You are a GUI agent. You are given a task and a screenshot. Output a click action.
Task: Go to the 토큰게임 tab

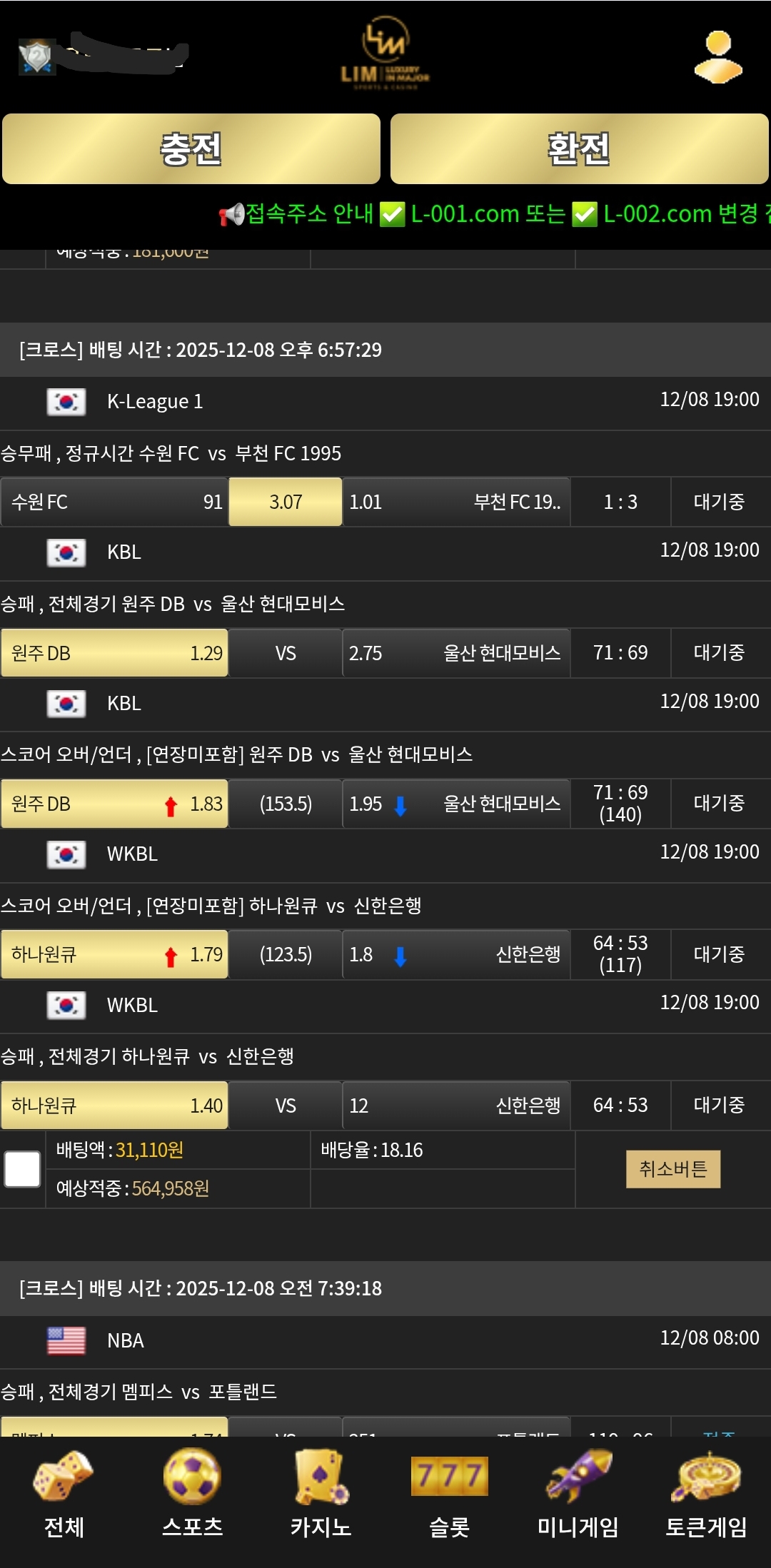[x=706, y=1495]
